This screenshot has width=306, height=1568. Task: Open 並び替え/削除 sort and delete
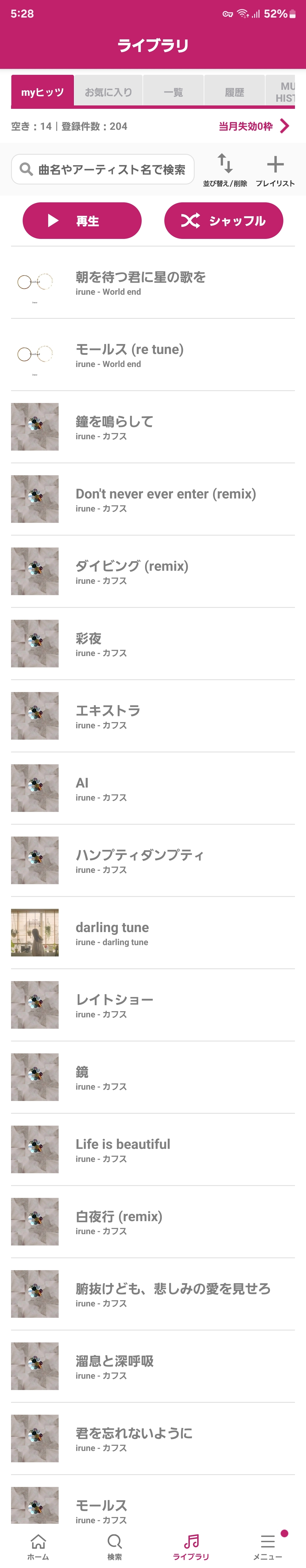click(224, 170)
